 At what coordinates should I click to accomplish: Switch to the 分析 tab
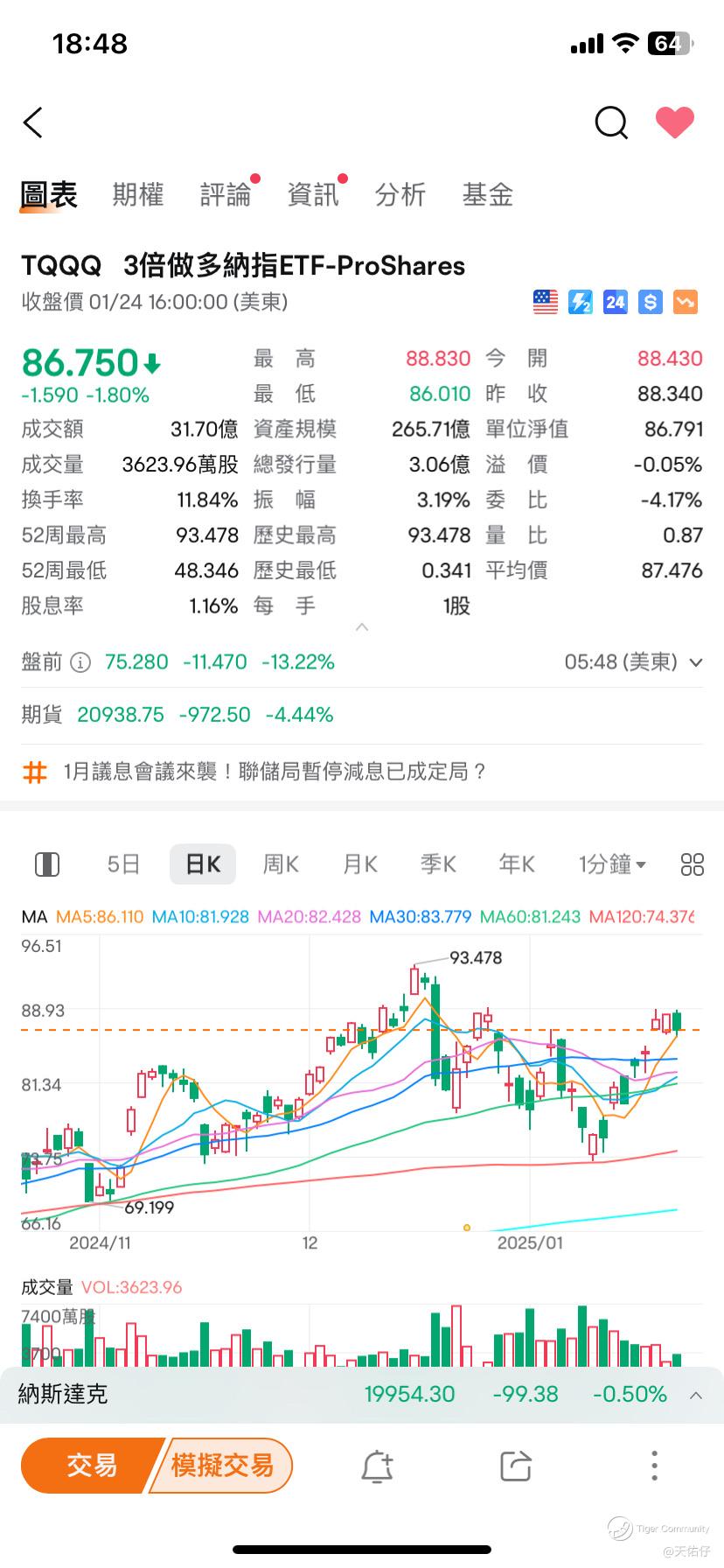(400, 194)
